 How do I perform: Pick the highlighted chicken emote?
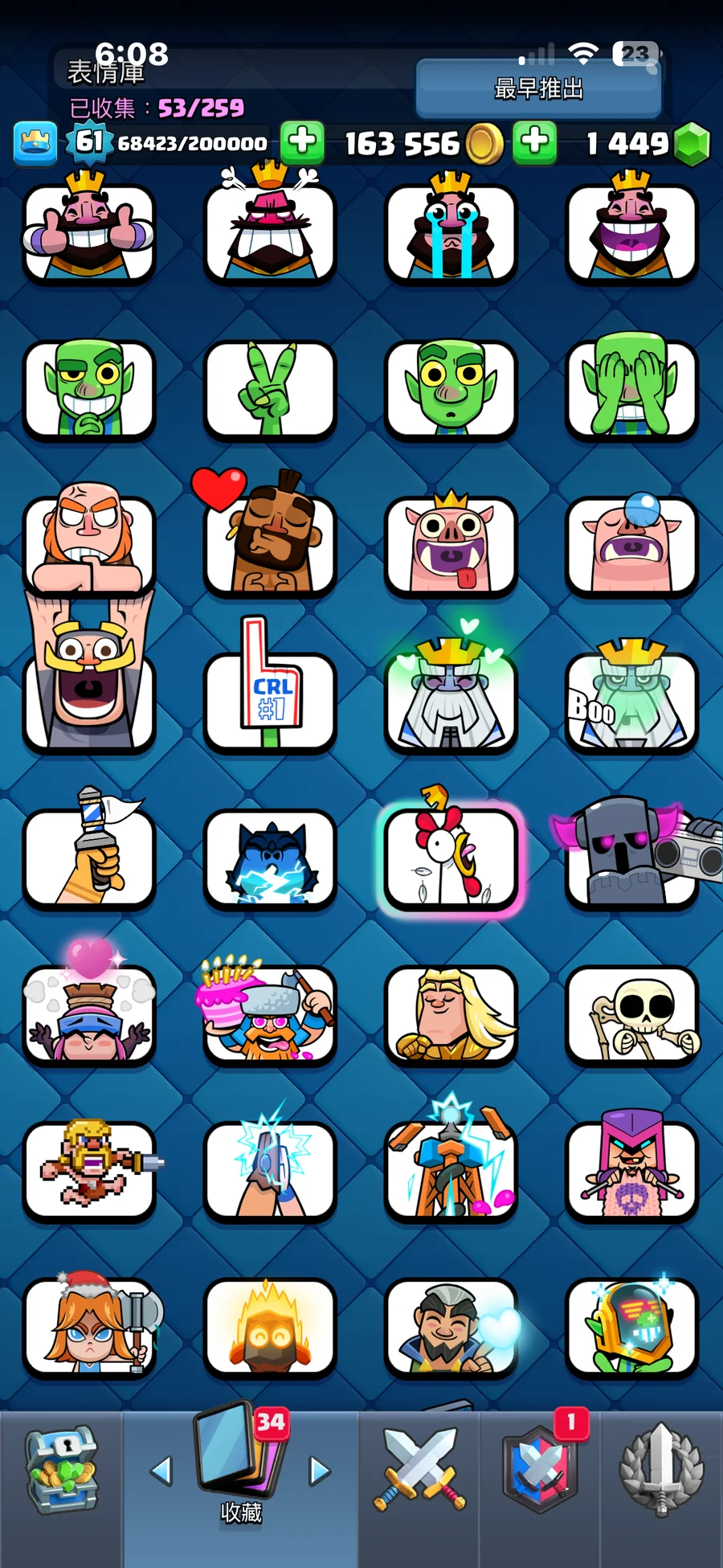(x=451, y=858)
